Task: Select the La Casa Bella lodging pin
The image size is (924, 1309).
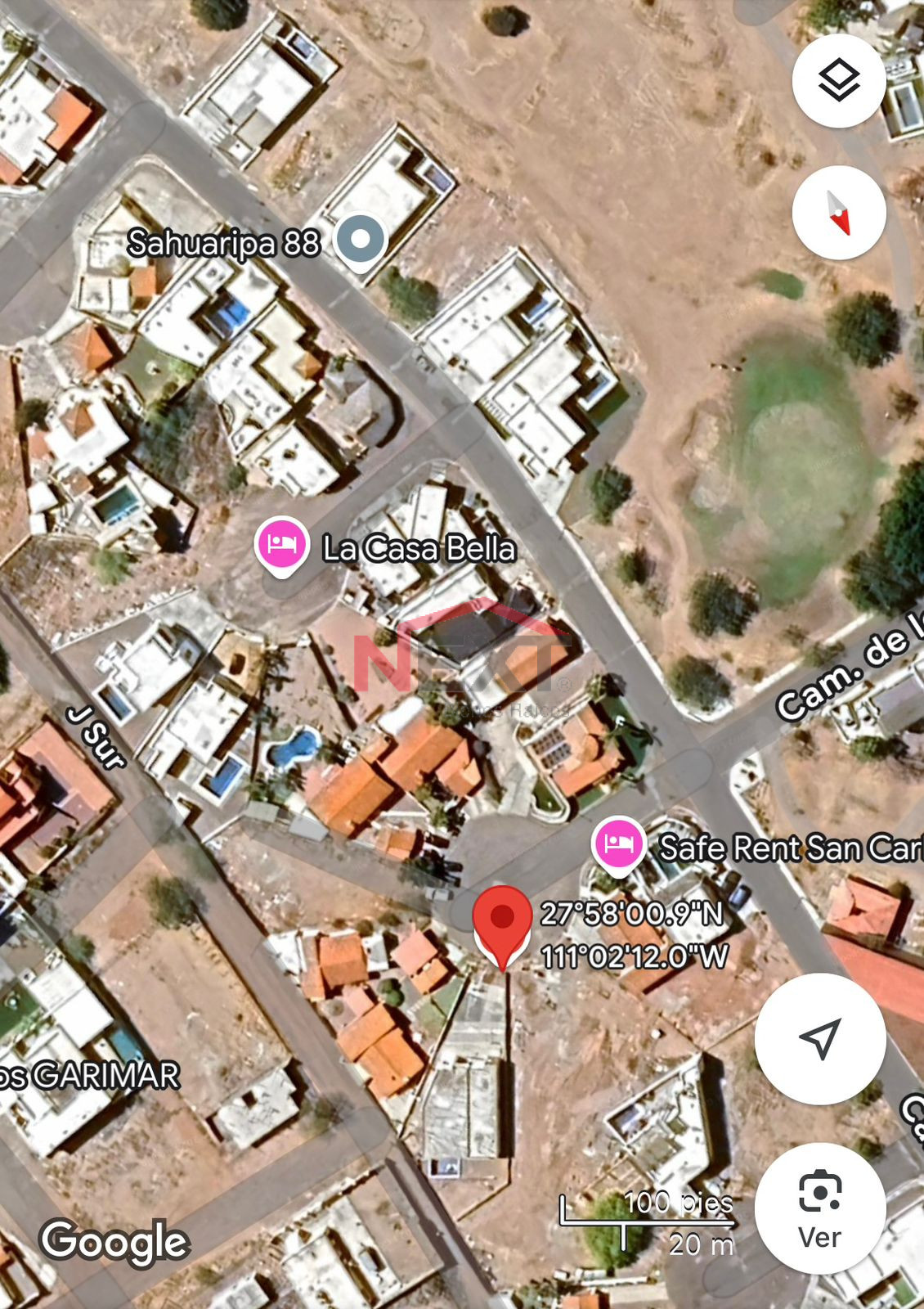Action: point(281,543)
